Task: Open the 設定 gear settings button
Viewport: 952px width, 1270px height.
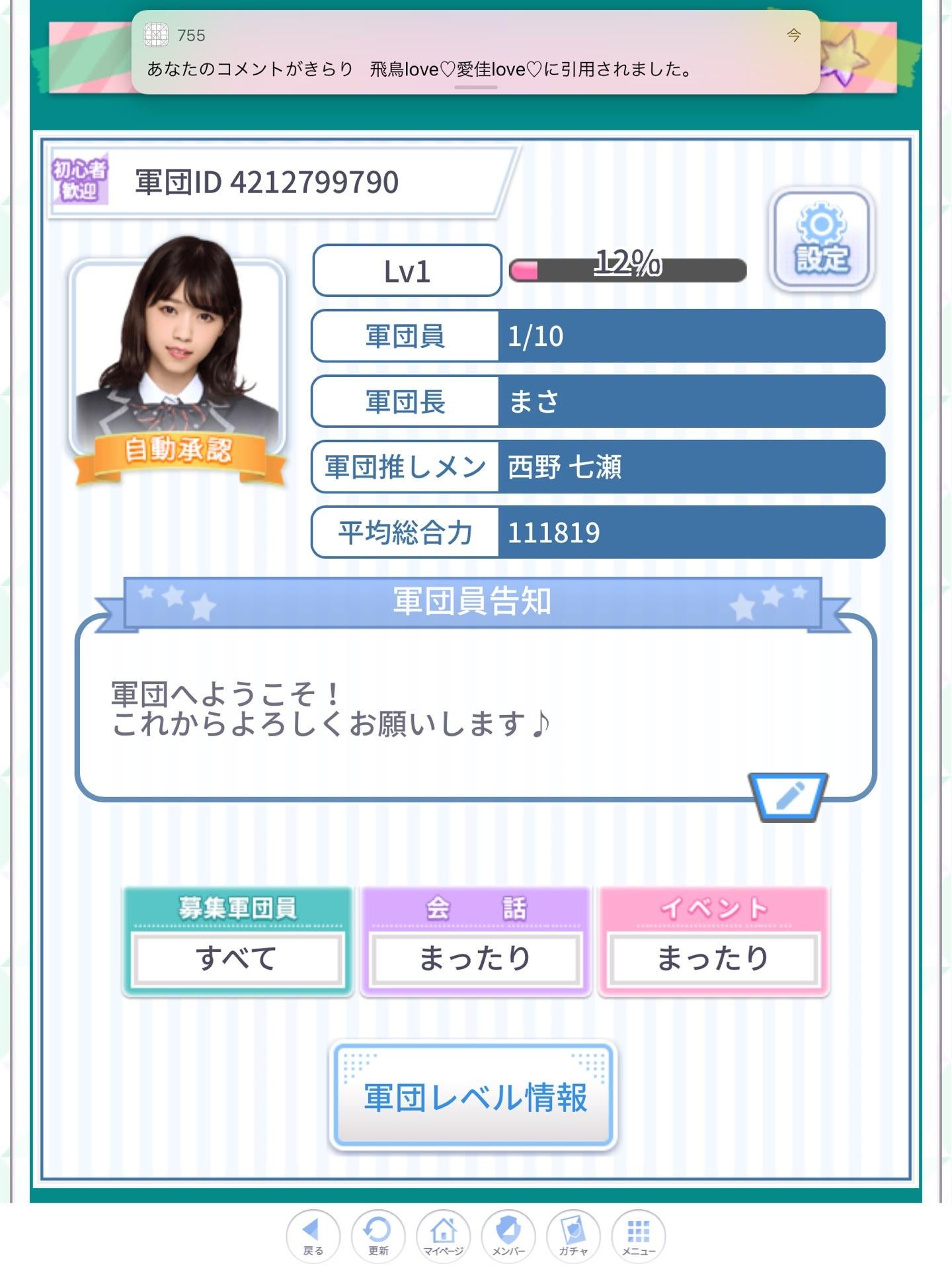Action: [x=822, y=241]
